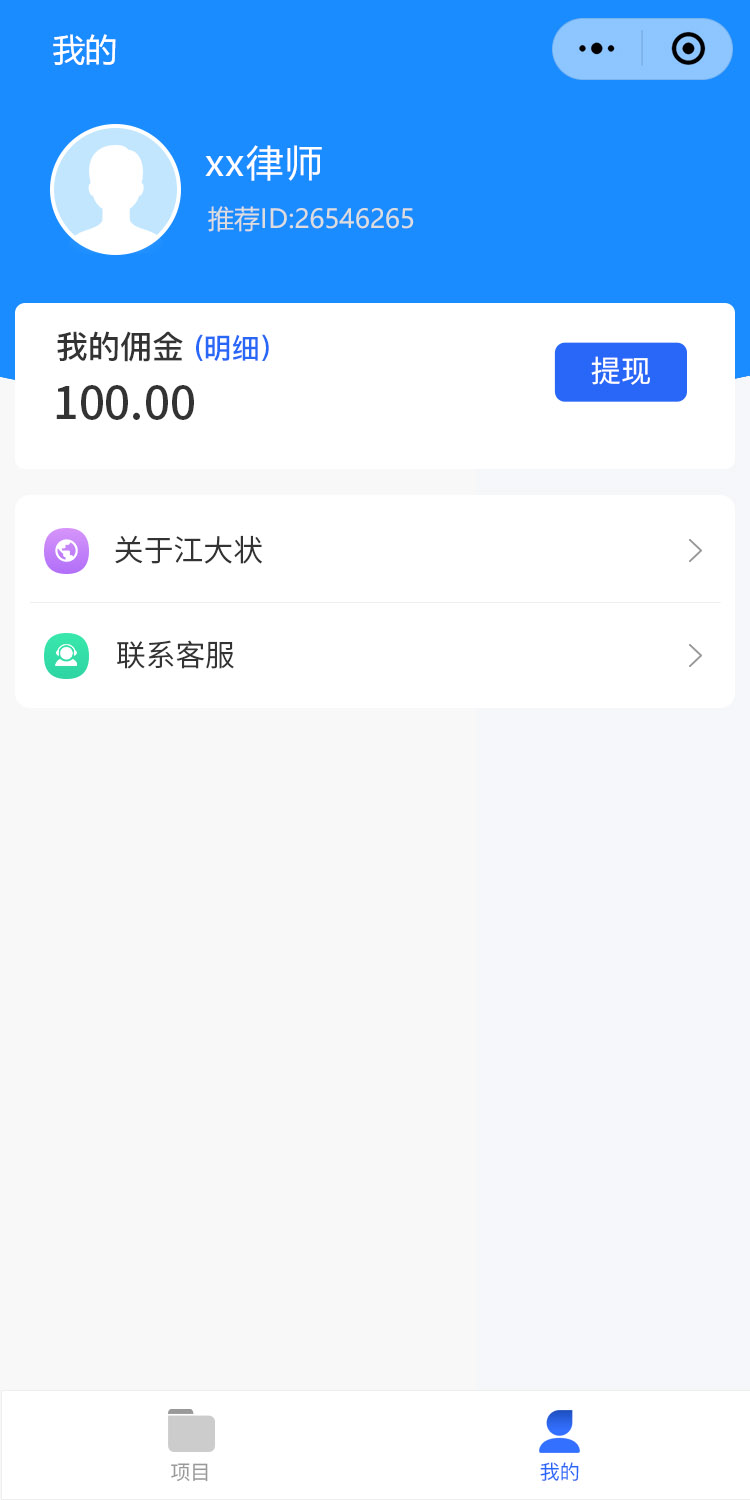Switch to the 项目 tab
Image resolution: width=750 pixels, height=1500 pixels.
[190, 1444]
